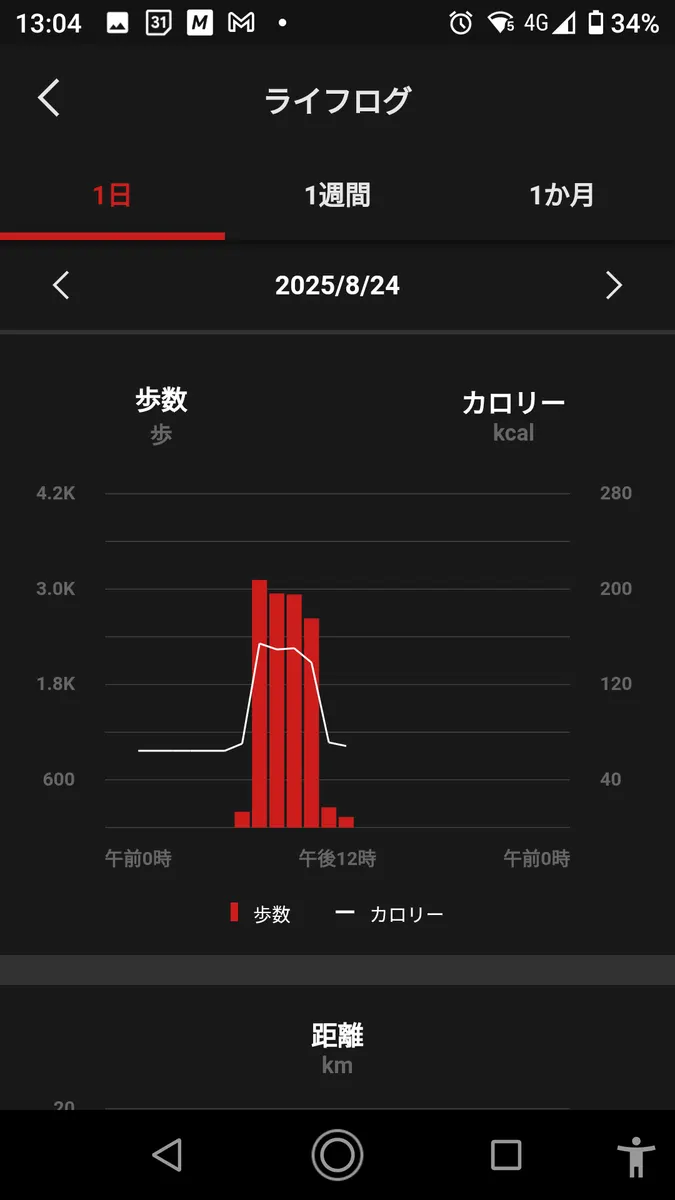Tap the system home button

(337, 1155)
